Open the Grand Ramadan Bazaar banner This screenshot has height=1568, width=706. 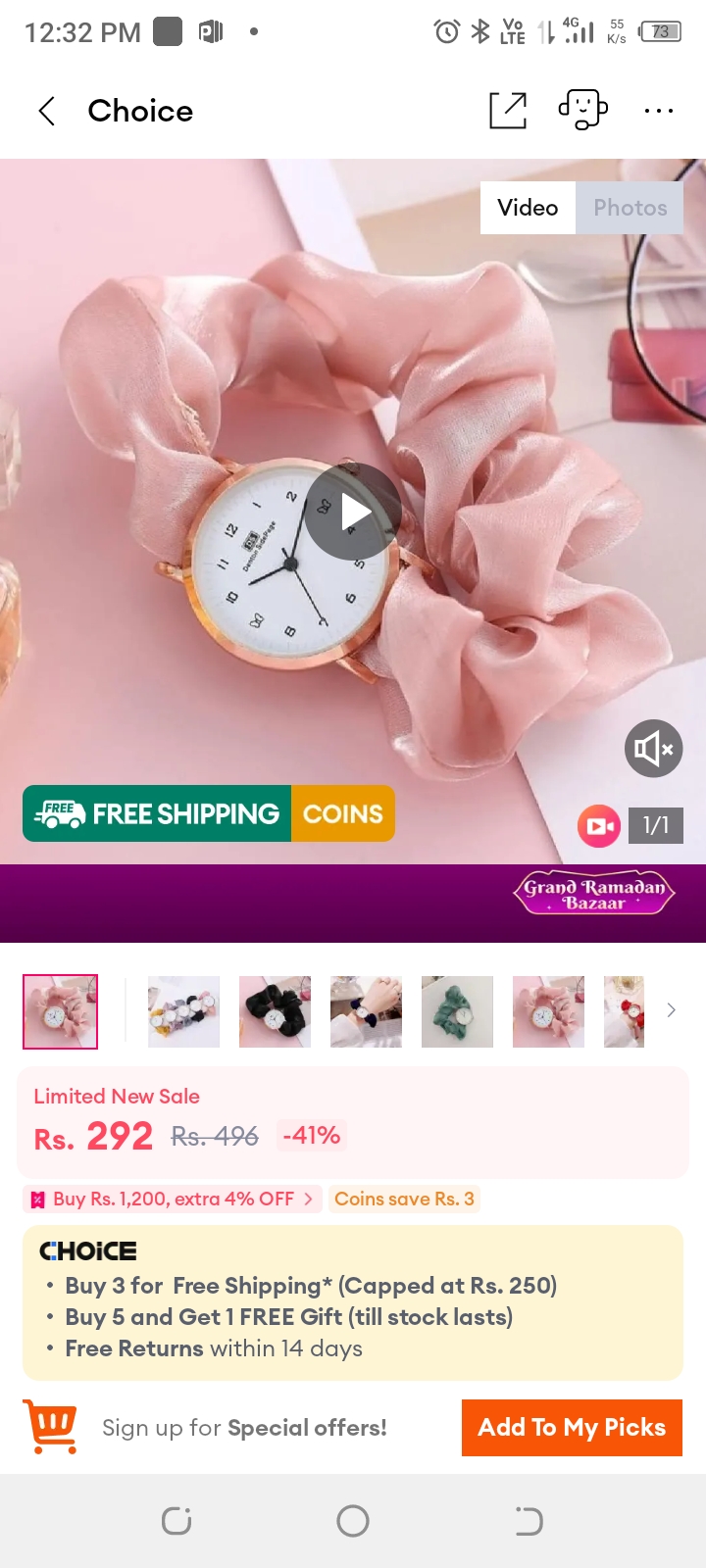pos(594,893)
